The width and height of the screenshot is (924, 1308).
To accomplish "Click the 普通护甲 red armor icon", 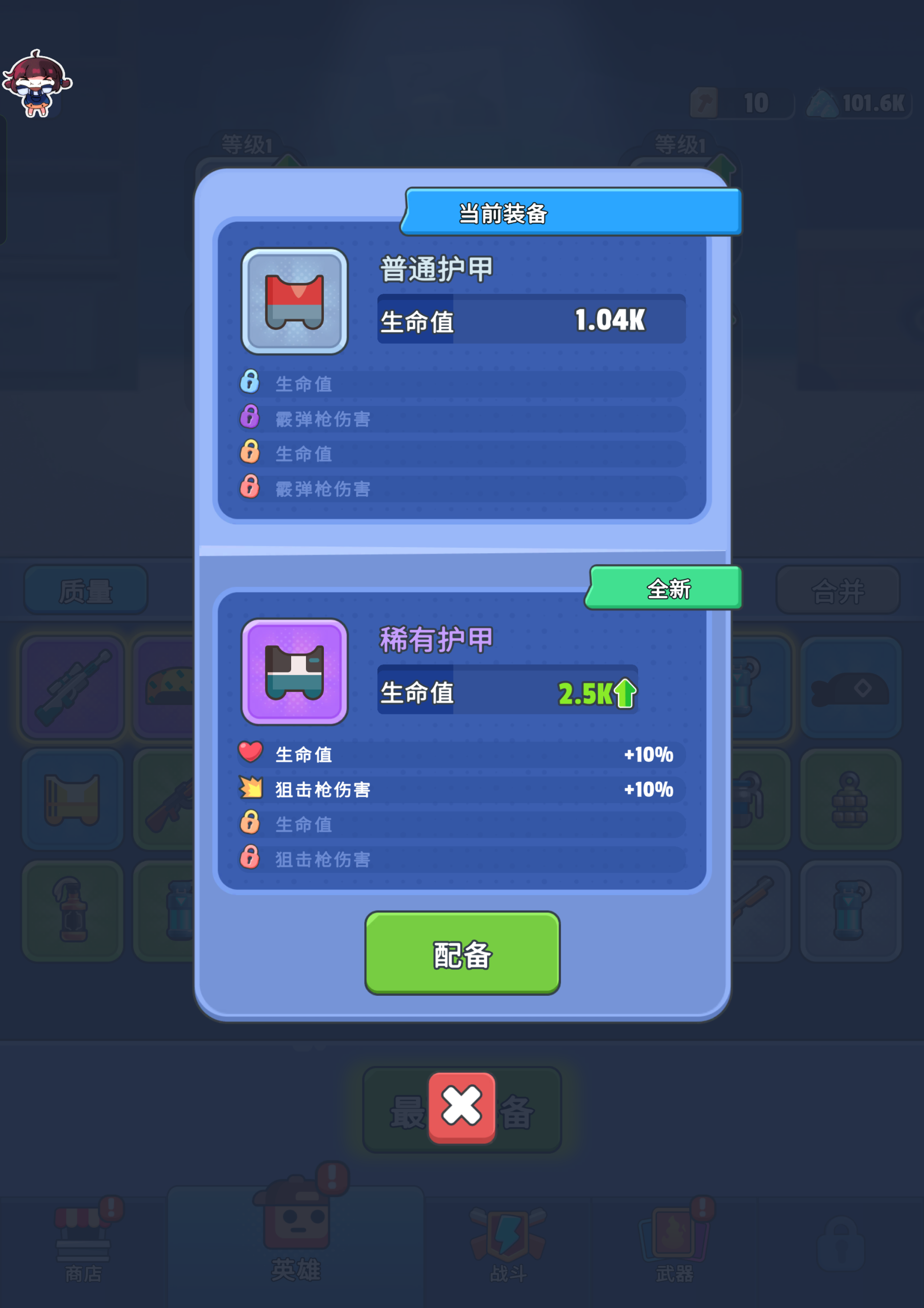I will pos(294,301).
